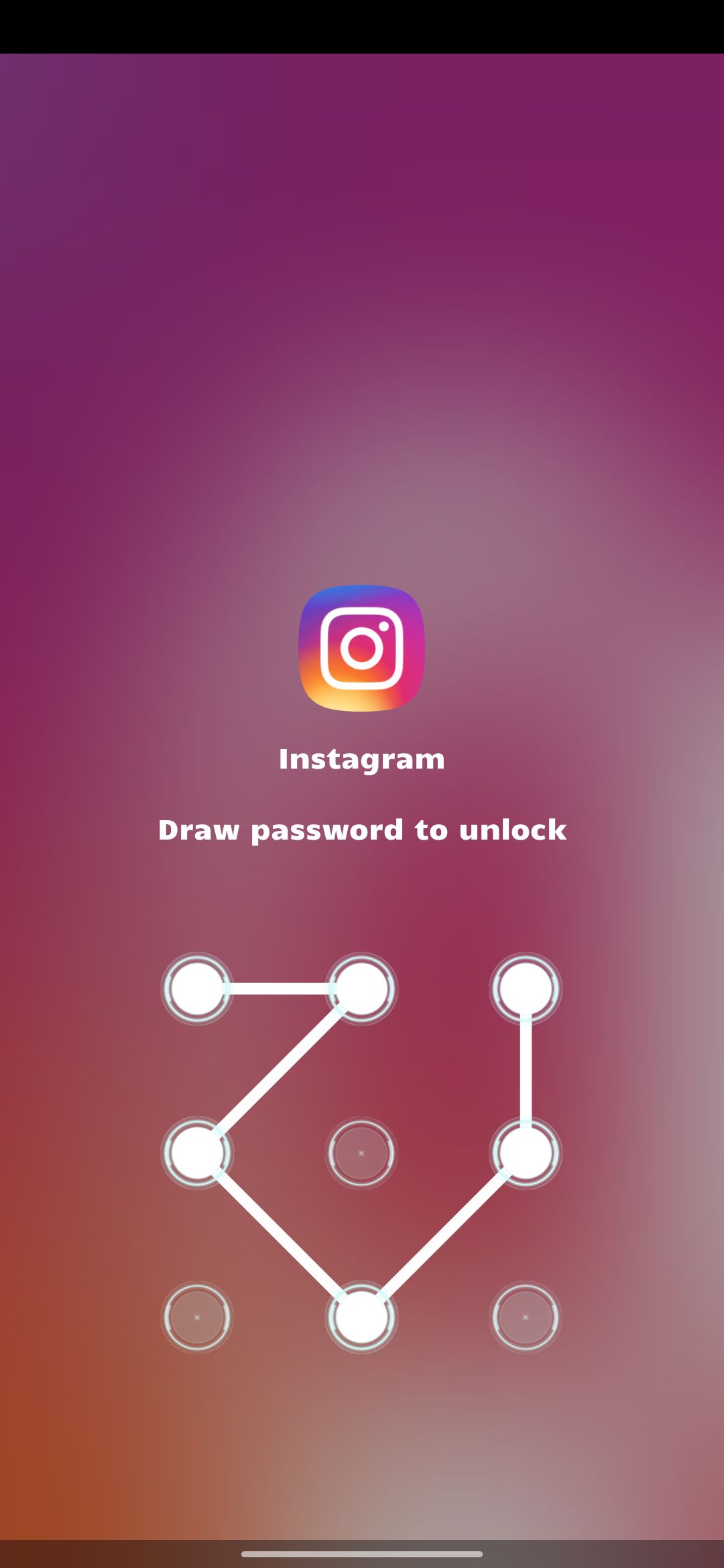Tap the middle-left pattern dot
The height and width of the screenshot is (1568, 724).
point(197,1153)
